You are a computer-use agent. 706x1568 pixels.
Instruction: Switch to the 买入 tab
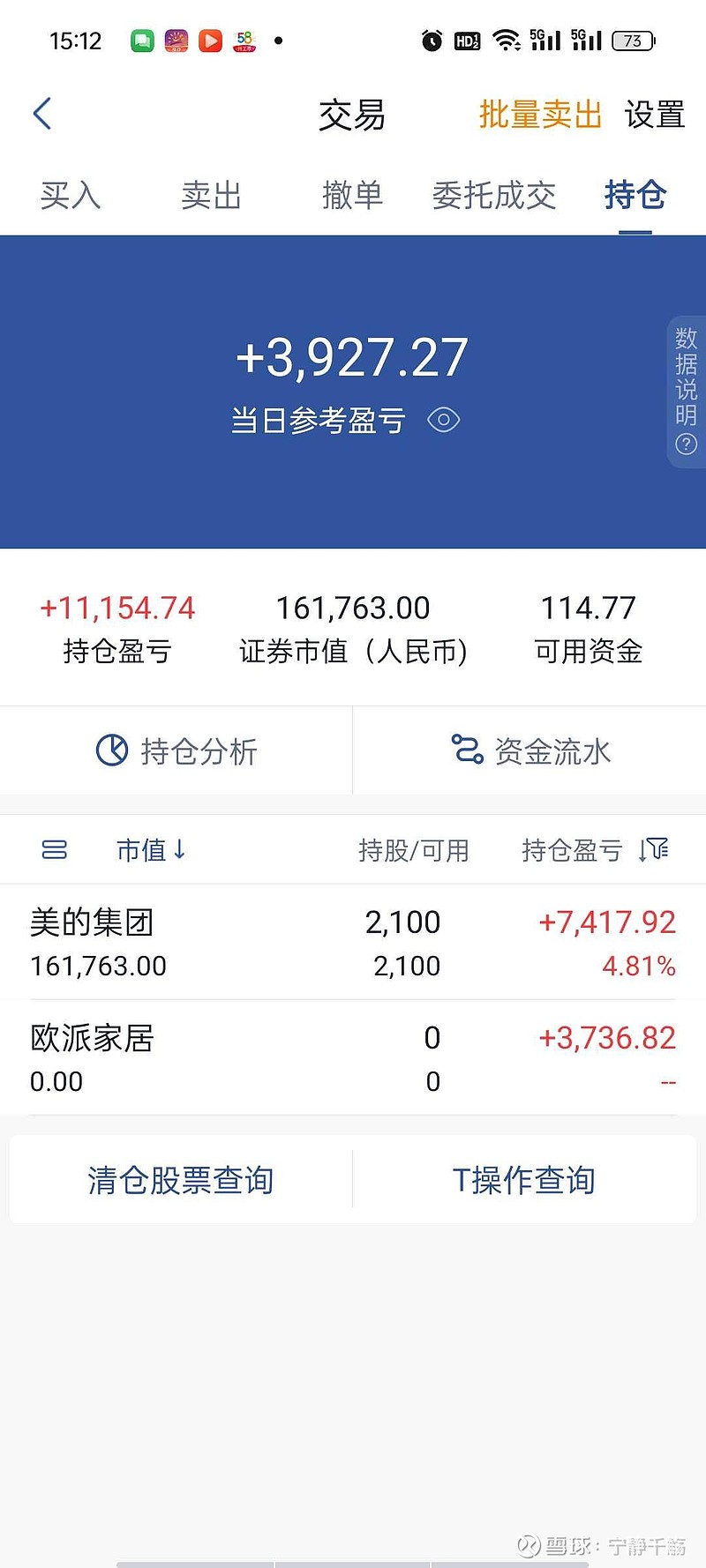point(71,195)
